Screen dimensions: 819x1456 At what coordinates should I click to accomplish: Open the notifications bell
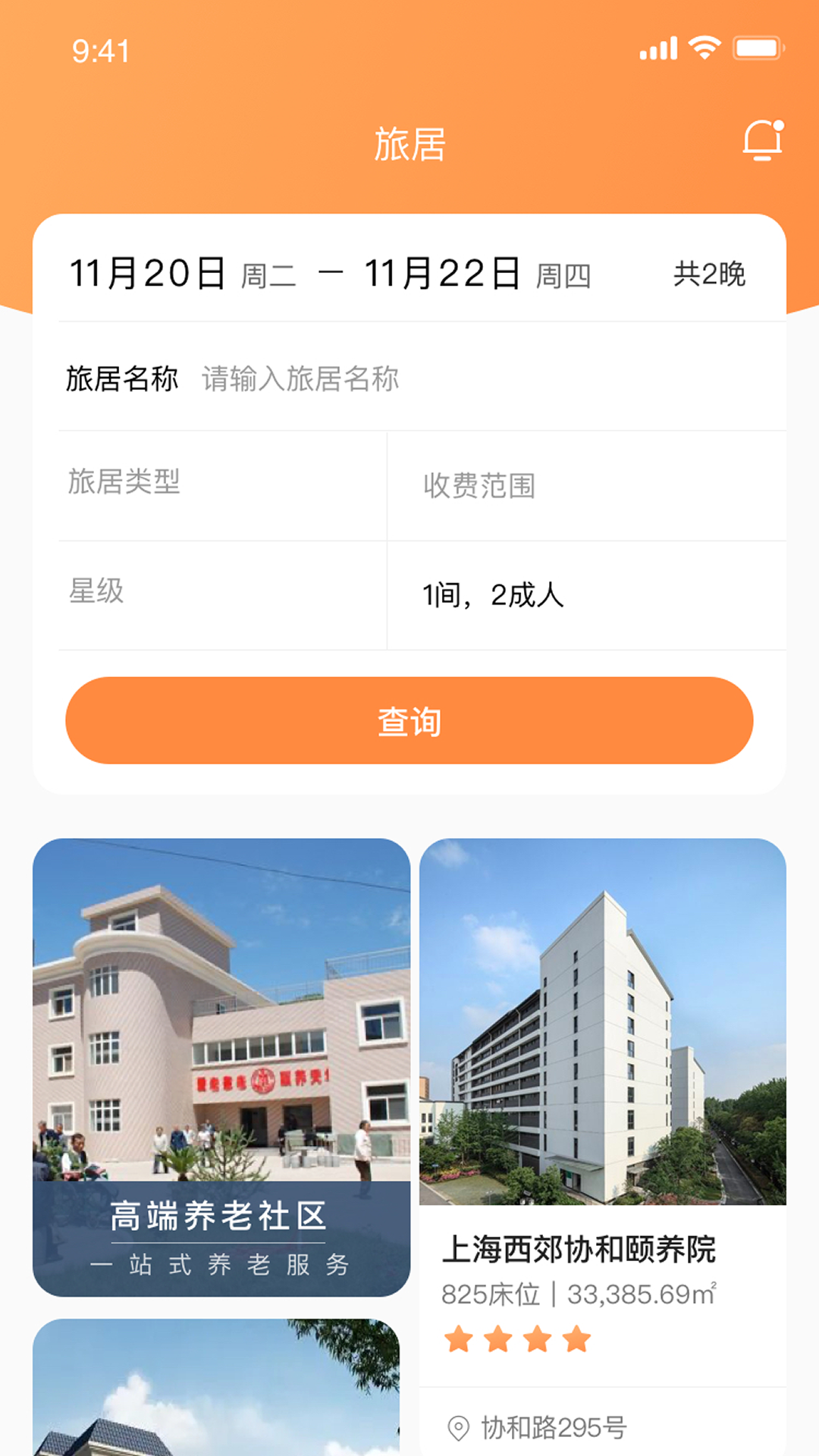click(763, 140)
